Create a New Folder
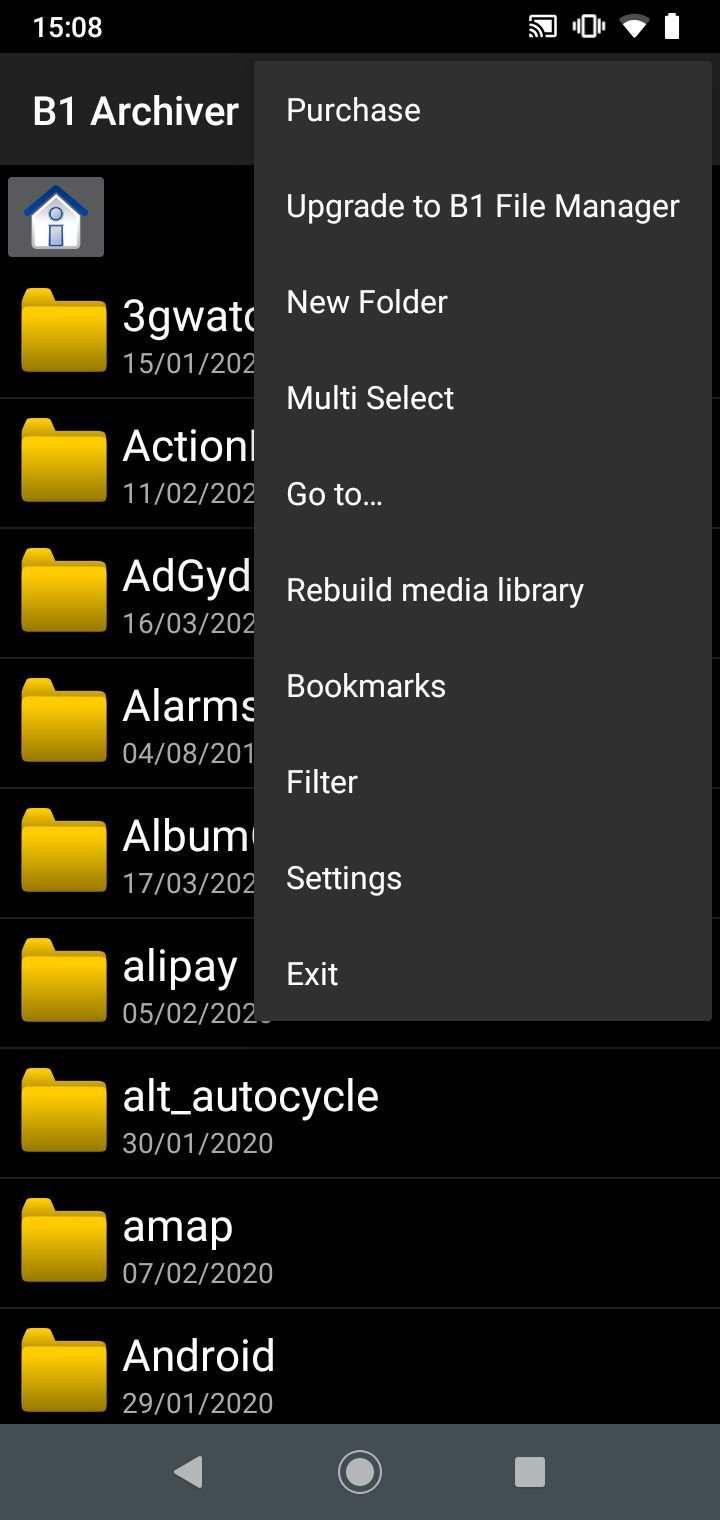The height and width of the screenshot is (1520, 720). pos(483,302)
